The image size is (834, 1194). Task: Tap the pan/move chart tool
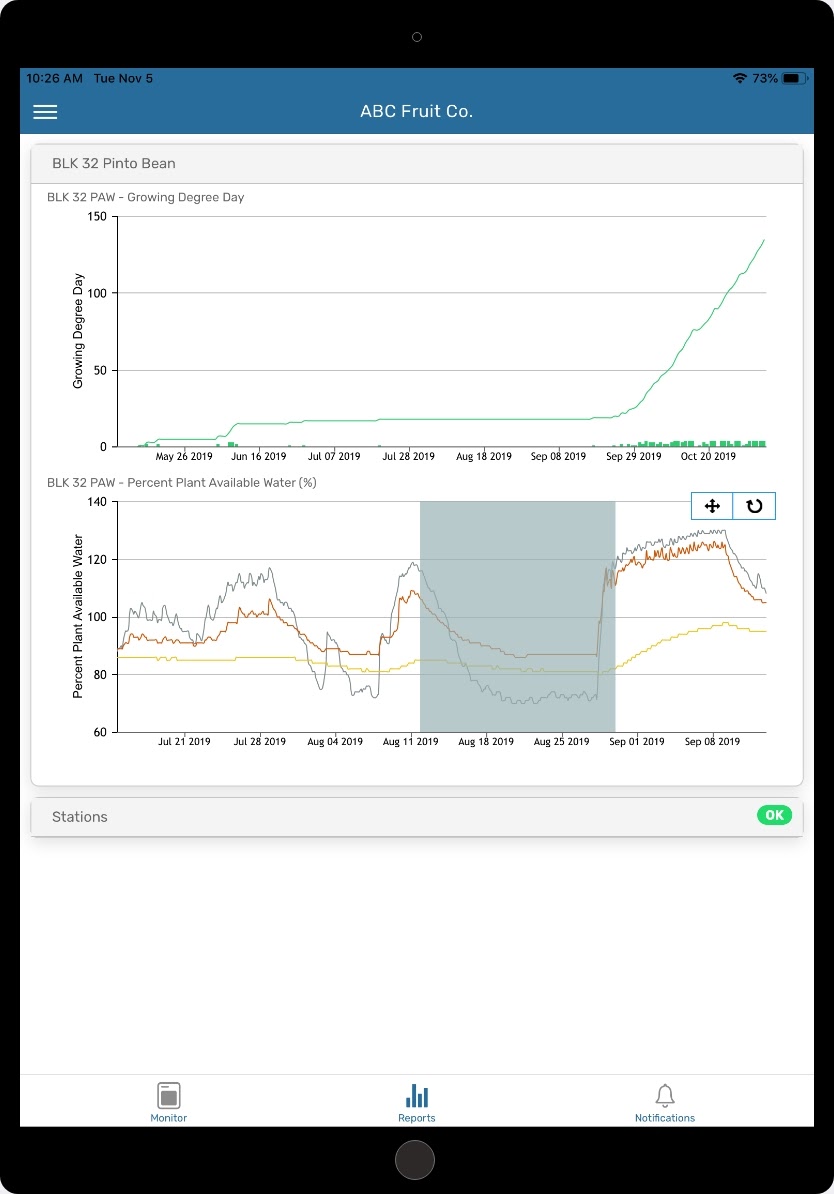pos(712,506)
